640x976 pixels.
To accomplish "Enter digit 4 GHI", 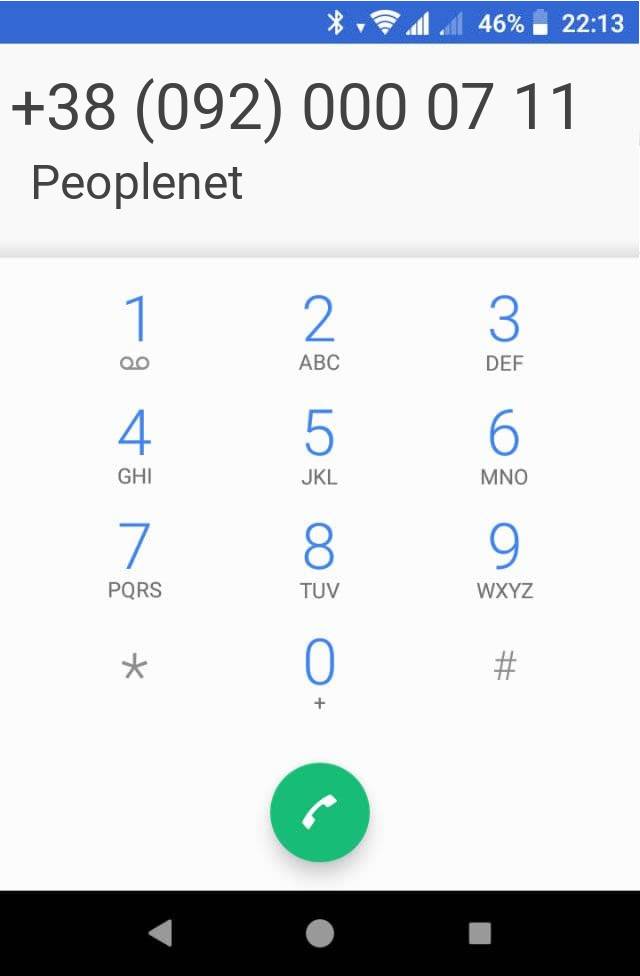I will coord(134,447).
